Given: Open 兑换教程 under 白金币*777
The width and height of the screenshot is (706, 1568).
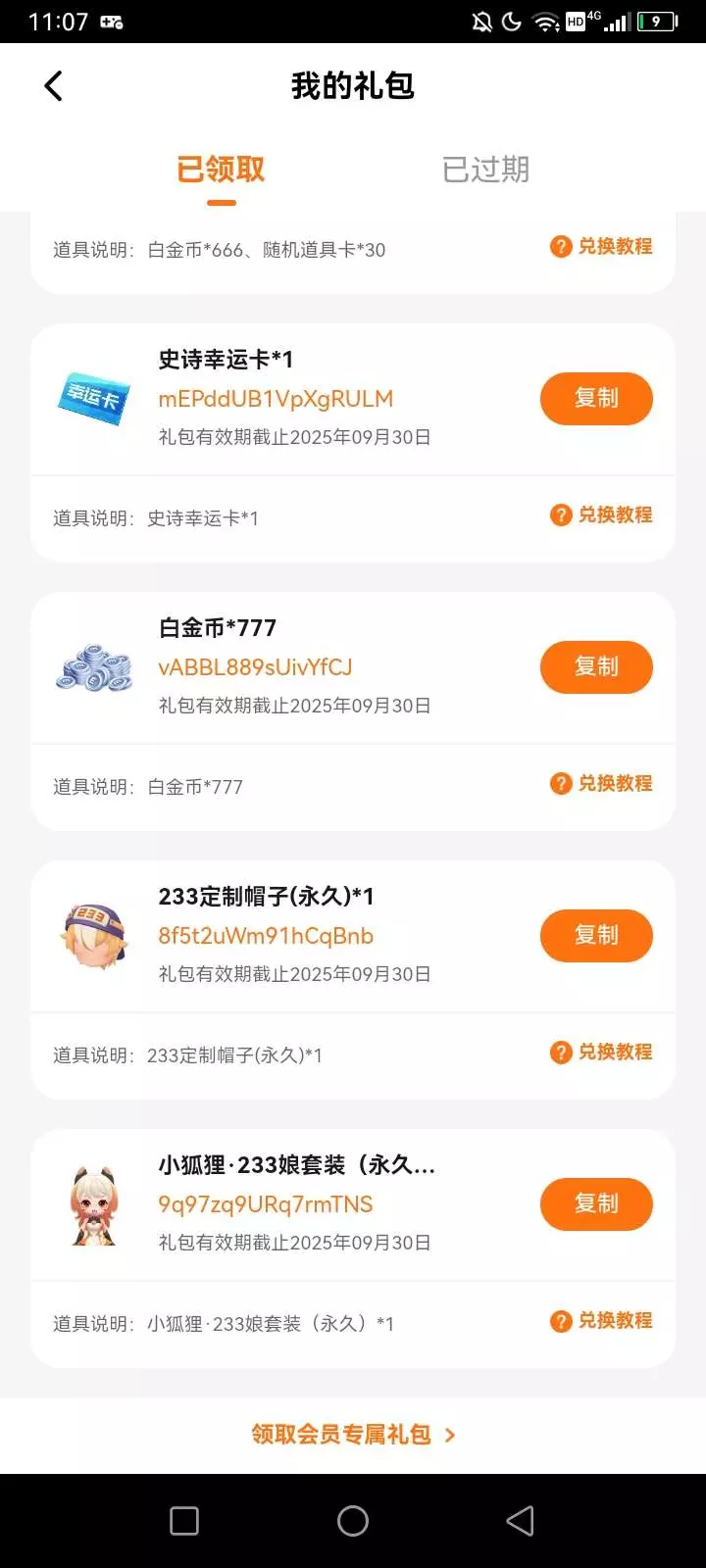Looking at the screenshot, I should click(602, 784).
